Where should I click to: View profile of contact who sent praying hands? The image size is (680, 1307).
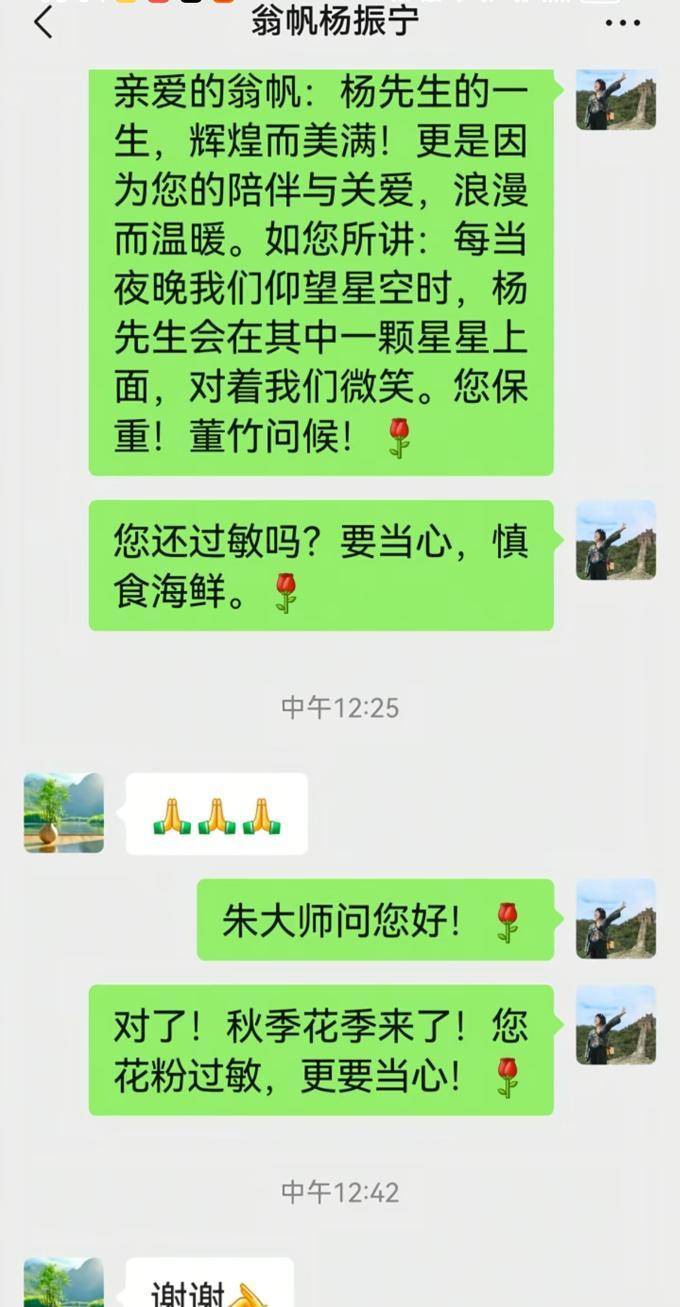click(64, 812)
